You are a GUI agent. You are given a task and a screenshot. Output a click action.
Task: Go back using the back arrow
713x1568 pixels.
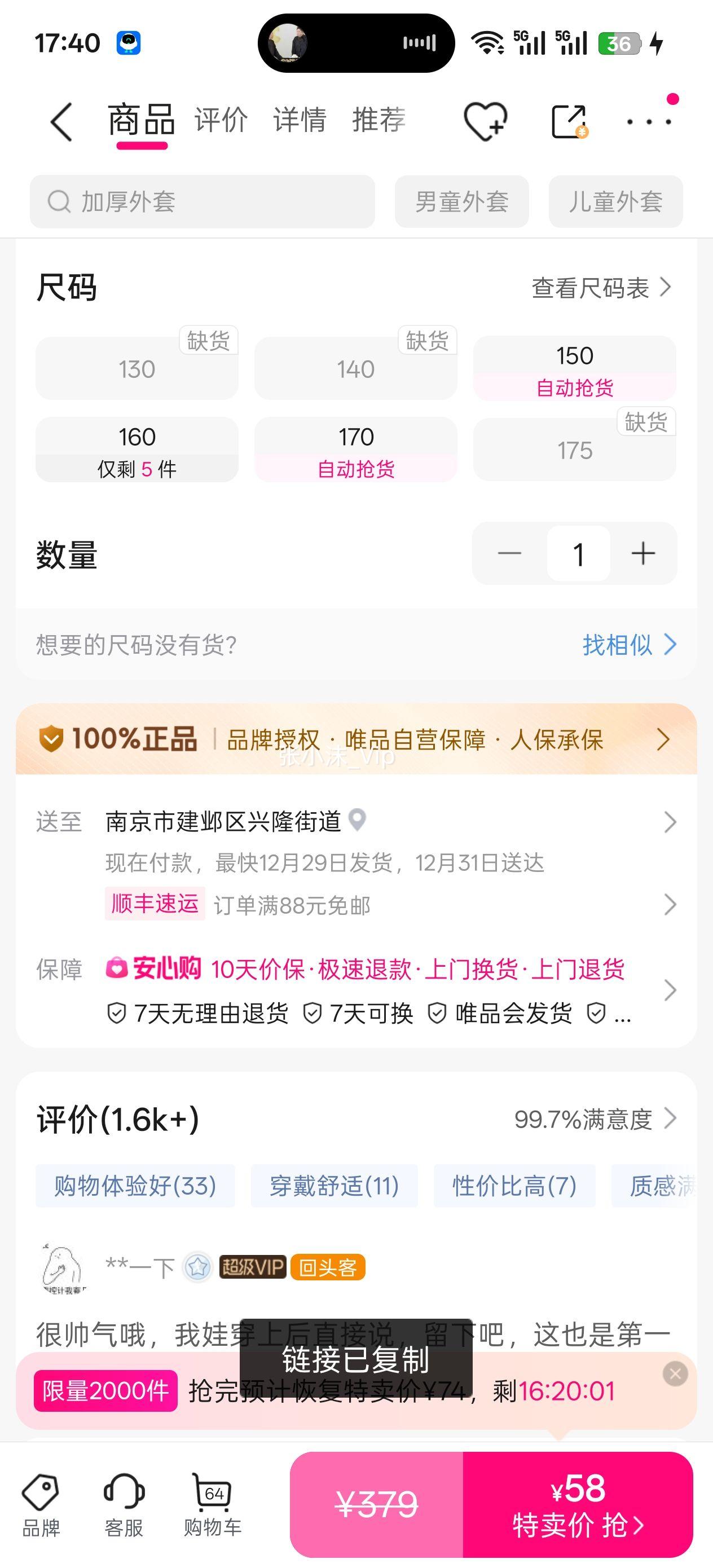point(60,120)
